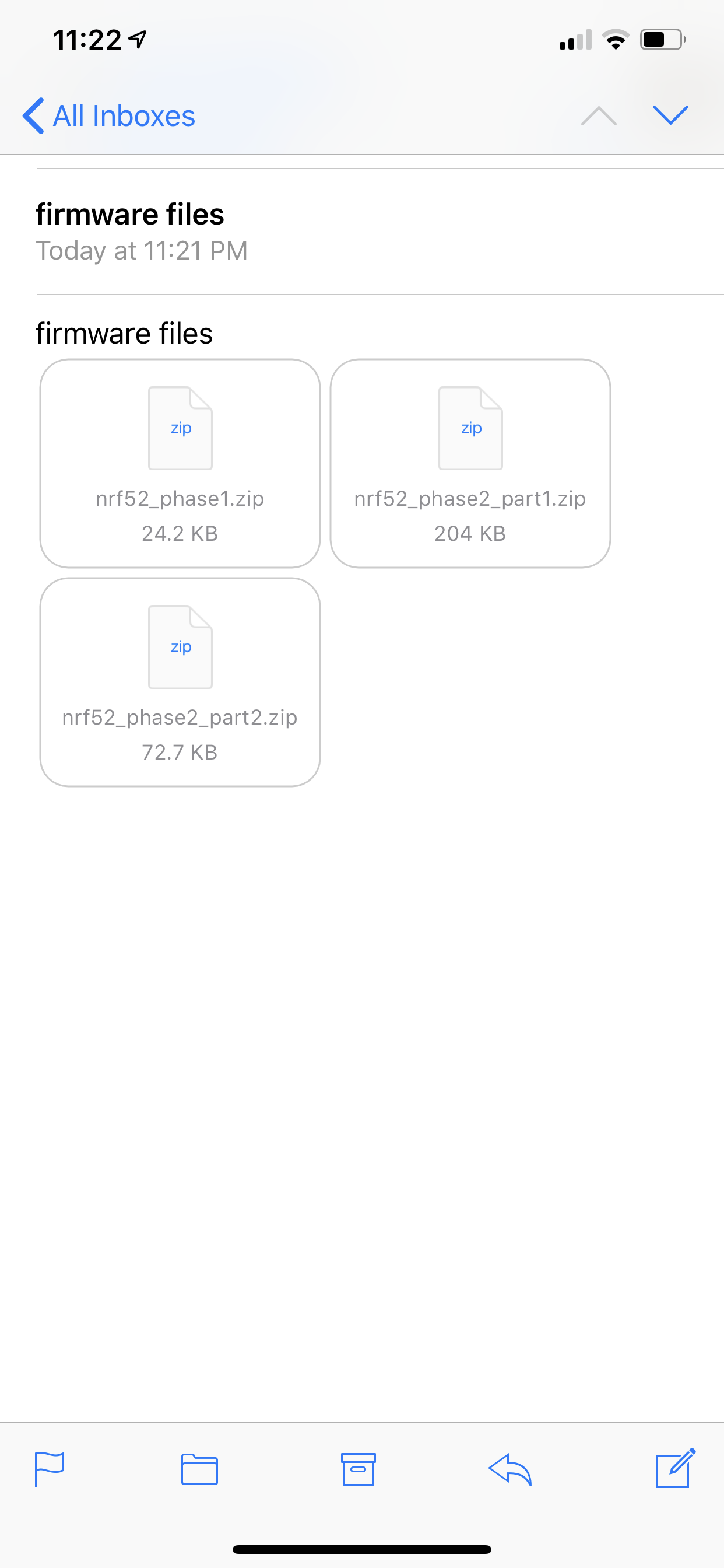Move message to a folder
Viewport: 724px width, 1568px height.
(199, 1469)
